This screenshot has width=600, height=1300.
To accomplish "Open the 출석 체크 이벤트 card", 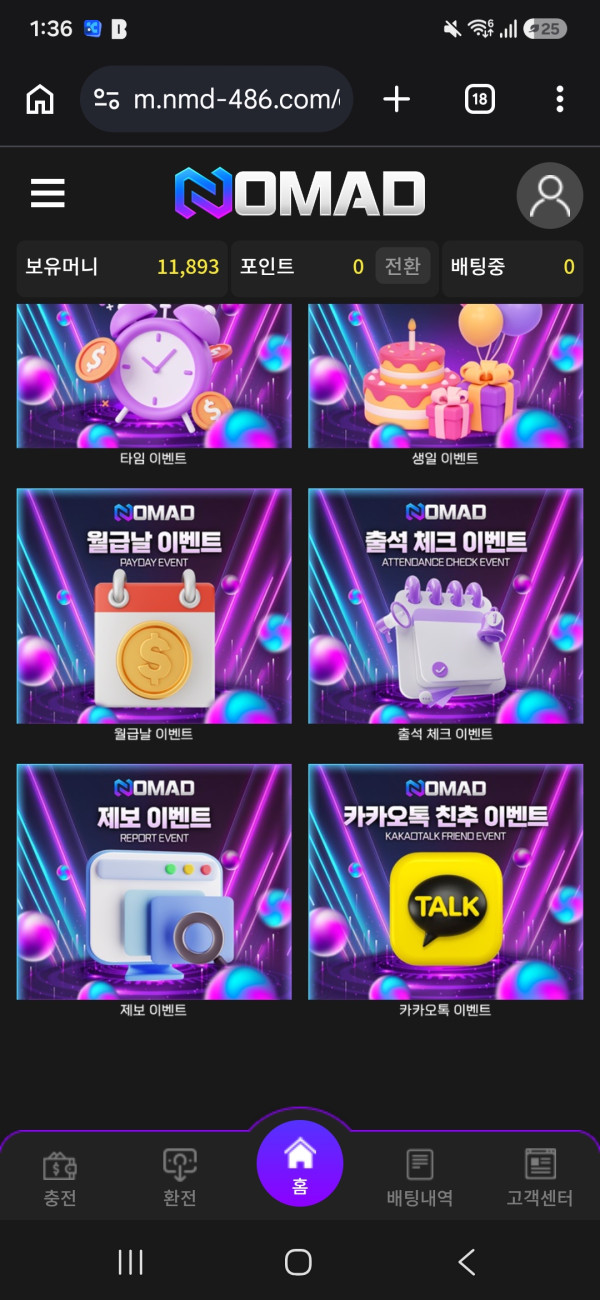I will point(445,615).
